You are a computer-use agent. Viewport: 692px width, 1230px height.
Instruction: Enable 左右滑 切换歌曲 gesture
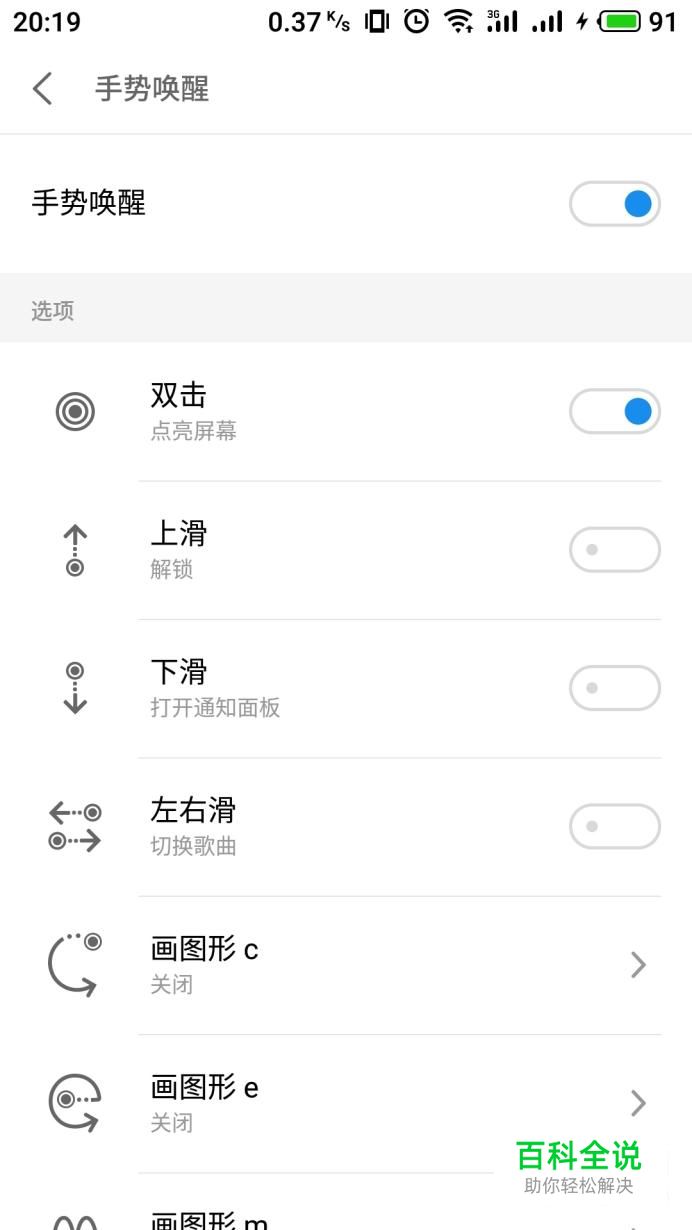click(615, 826)
